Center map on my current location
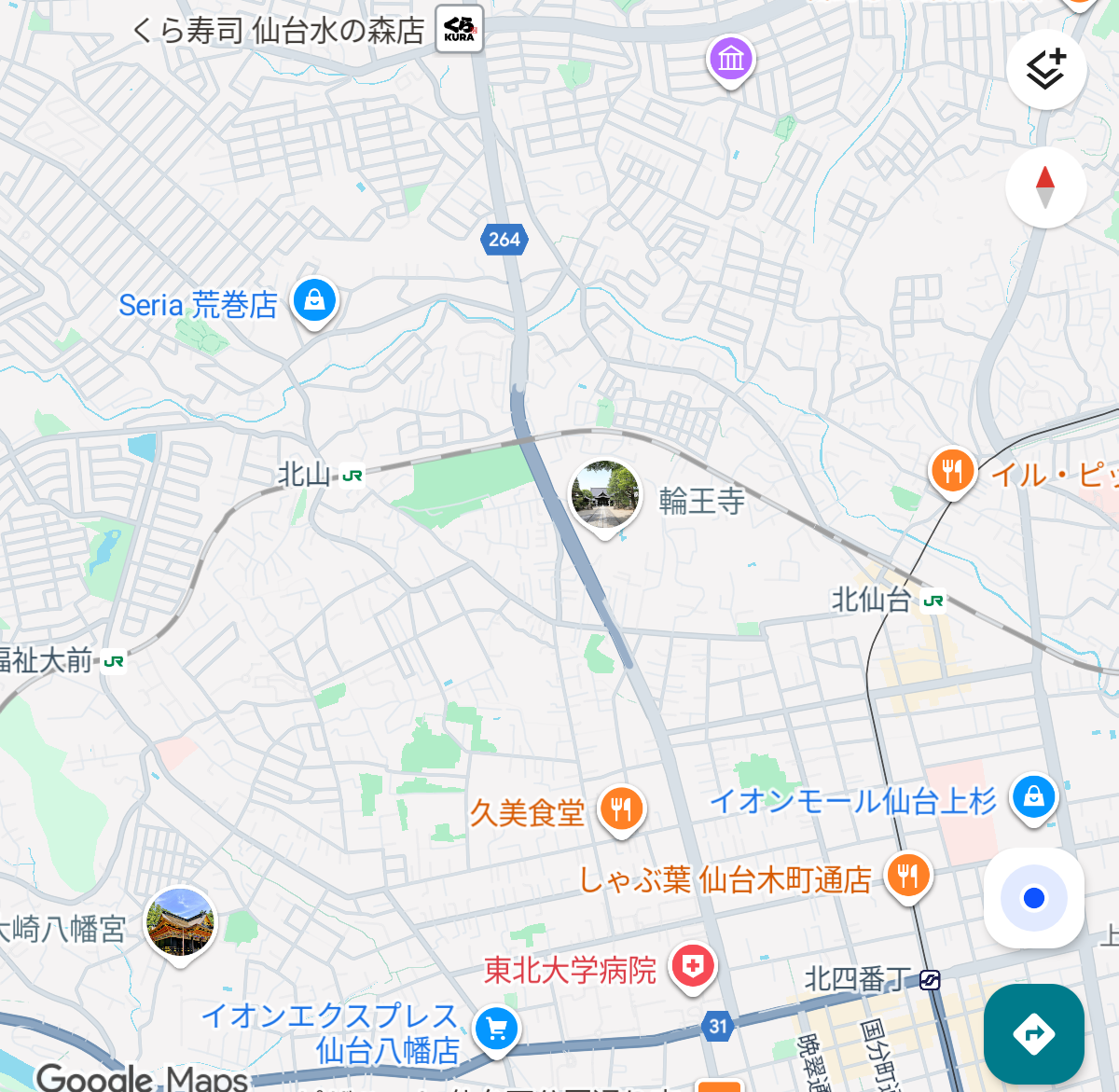Screen dimensions: 1119x1092 (x=1033, y=898)
